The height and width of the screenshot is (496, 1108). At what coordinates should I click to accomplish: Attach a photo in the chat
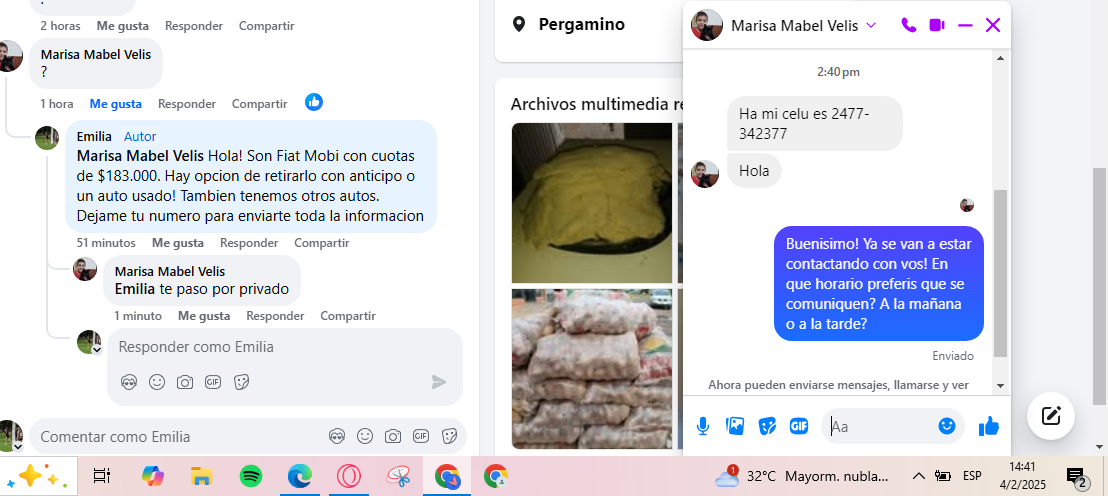[735, 426]
